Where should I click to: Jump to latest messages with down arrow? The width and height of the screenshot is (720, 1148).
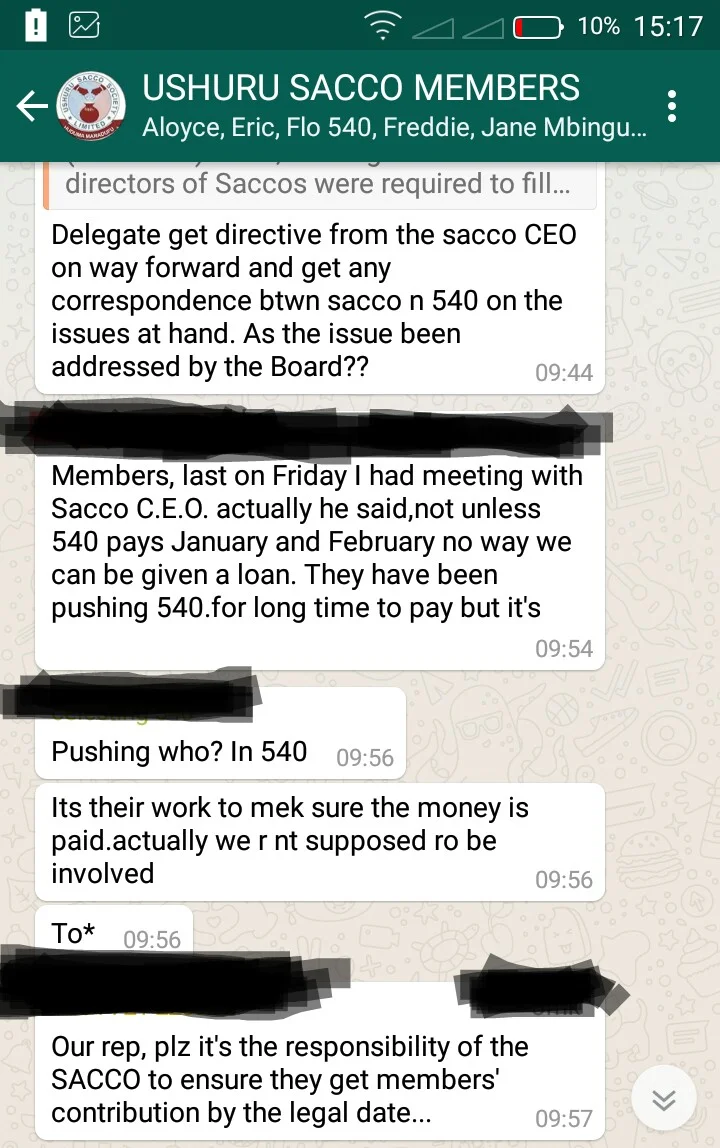click(x=664, y=1098)
